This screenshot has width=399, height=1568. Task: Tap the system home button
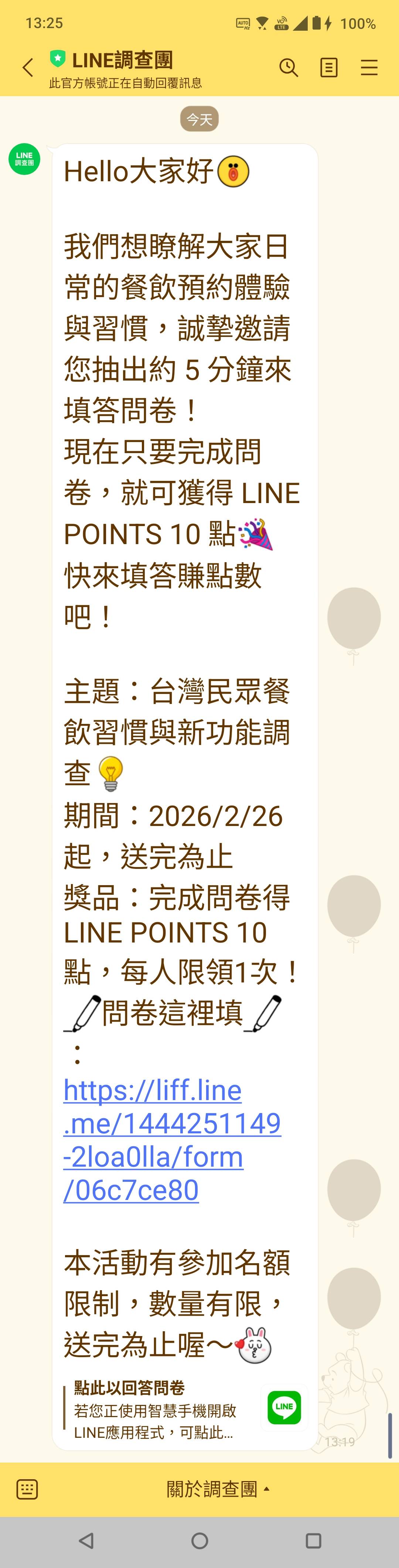pyautogui.click(x=199, y=1541)
